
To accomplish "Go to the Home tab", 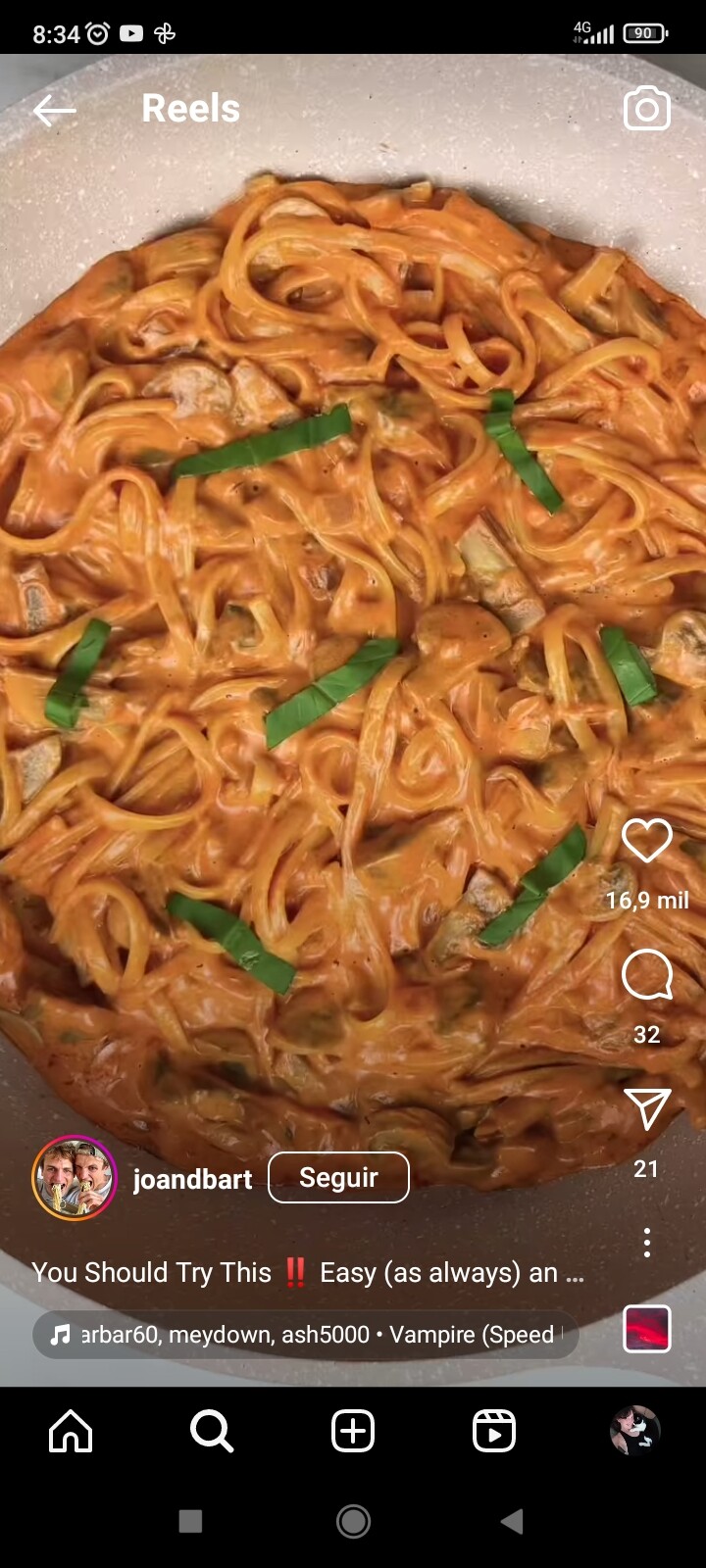I will coord(71,1432).
